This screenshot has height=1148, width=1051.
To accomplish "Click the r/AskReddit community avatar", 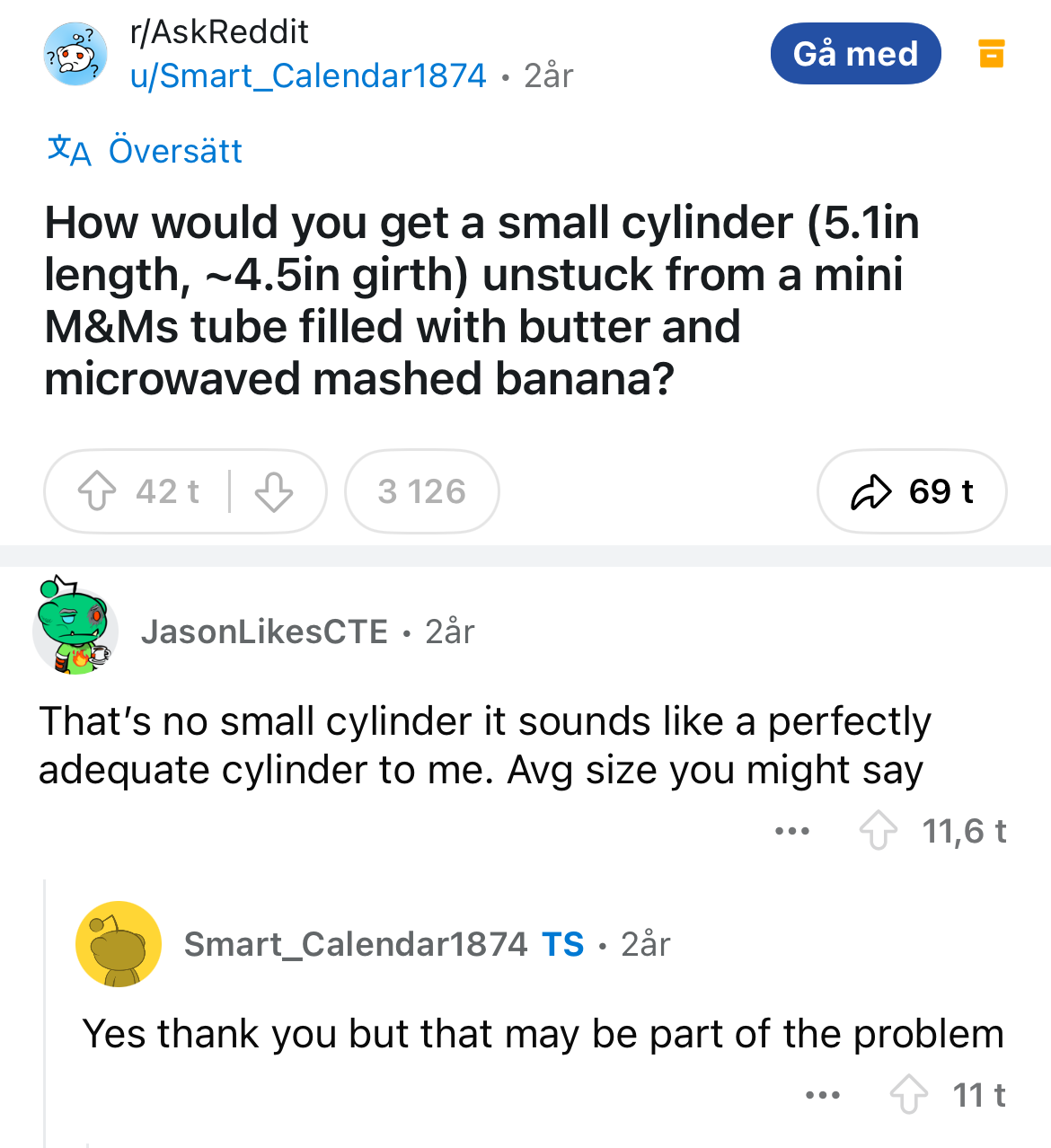I will pyautogui.click(x=75, y=53).
